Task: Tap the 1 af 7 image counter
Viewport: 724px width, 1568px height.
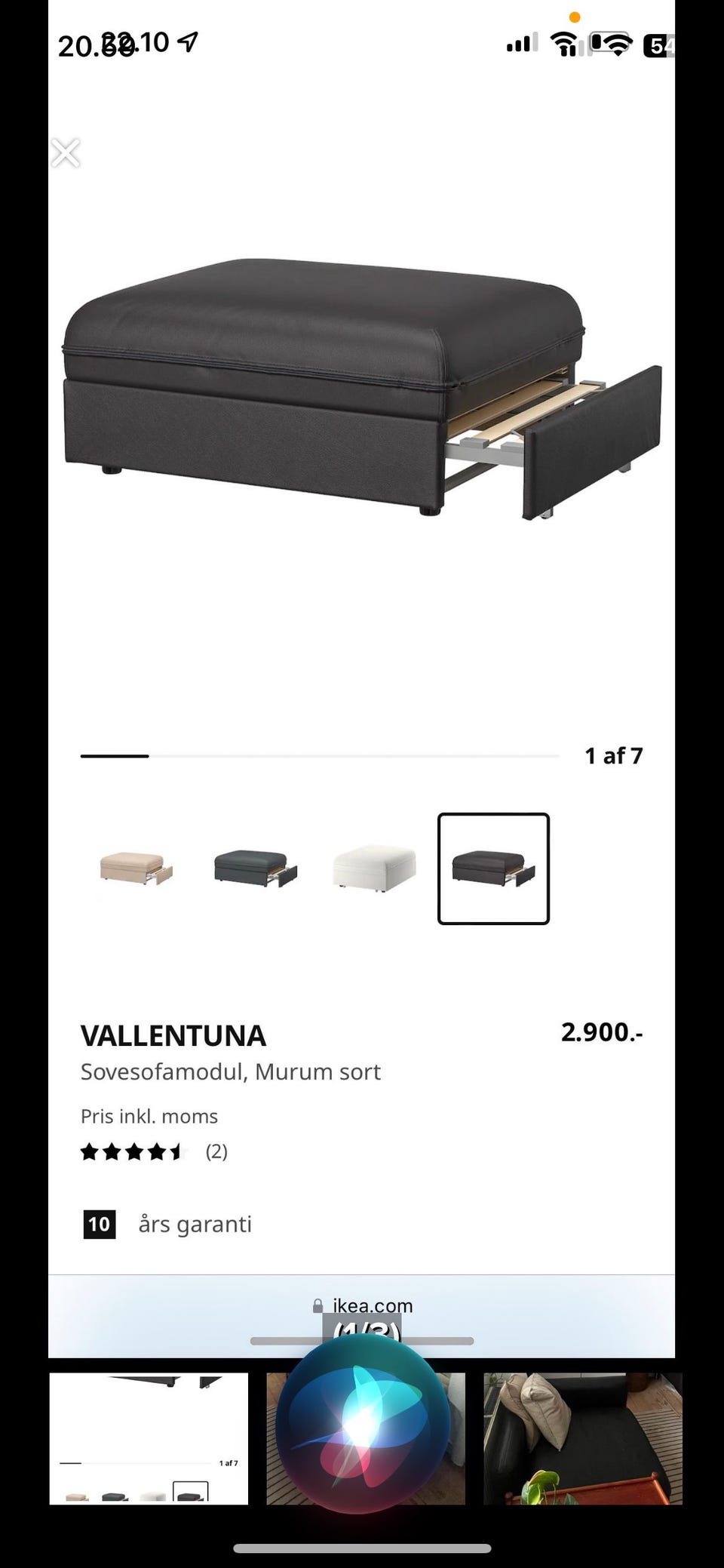Action: point(613,755)
